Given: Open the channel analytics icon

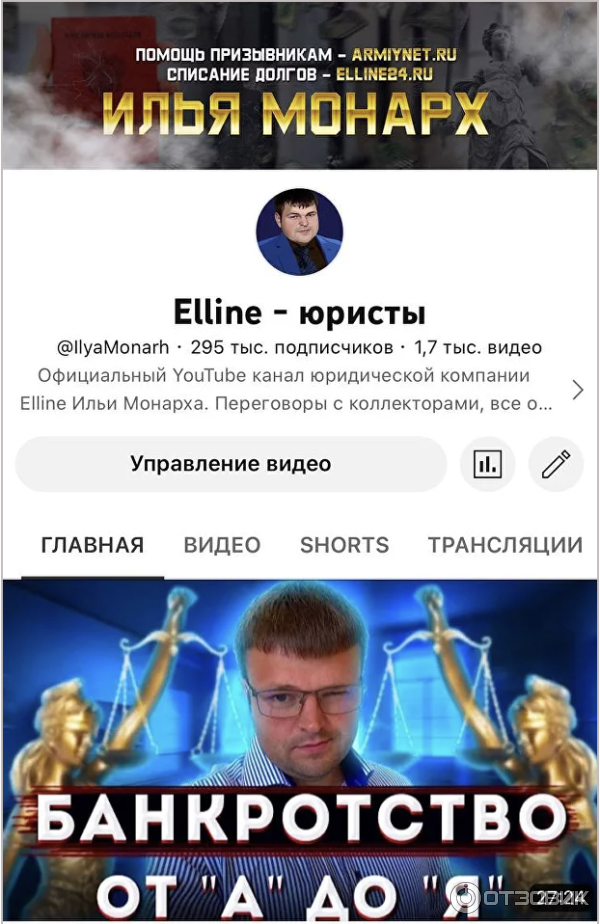Looking at the screenshot, I should pos(487,464).
